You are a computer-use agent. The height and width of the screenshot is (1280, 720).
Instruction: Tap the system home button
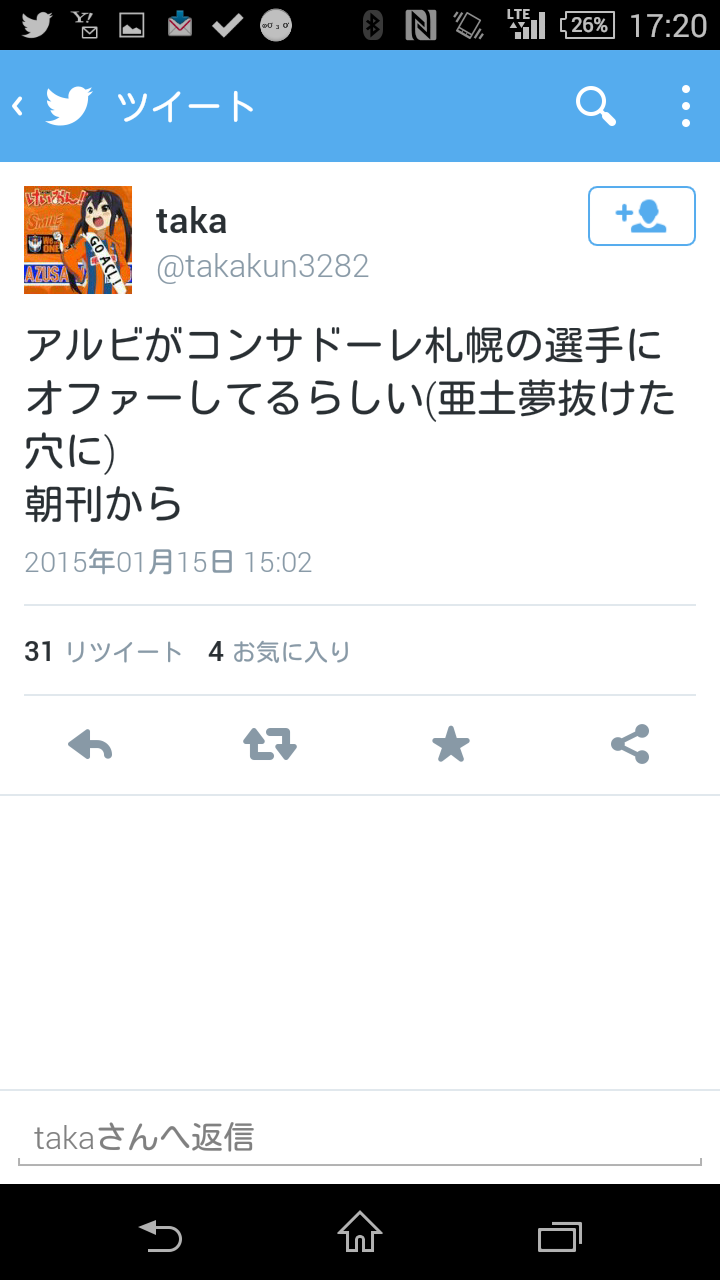point(360,1234)
